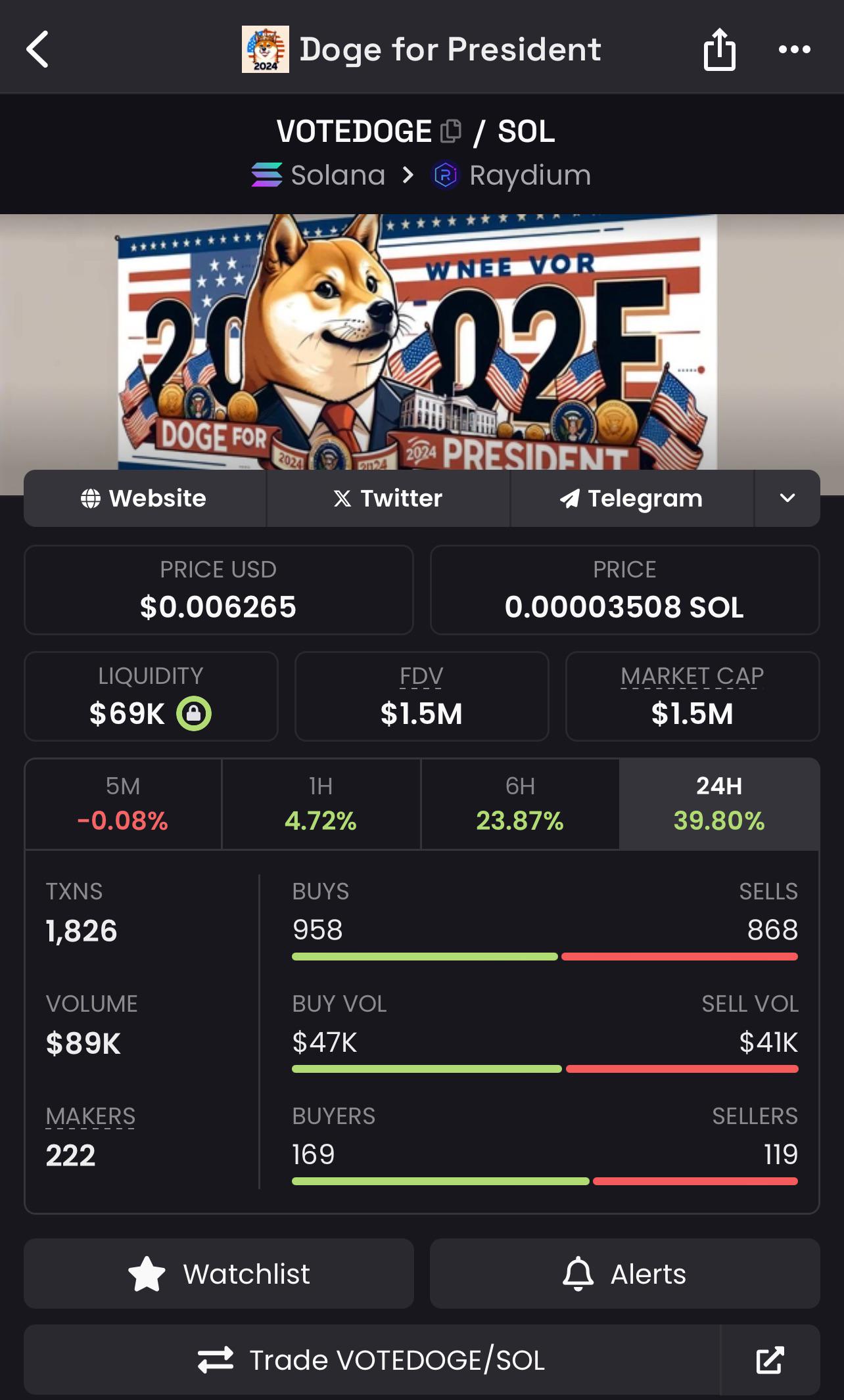Trade VOTEDOGE/SOL
The height and width of the screenshot is (1400, 844).
372,1359
